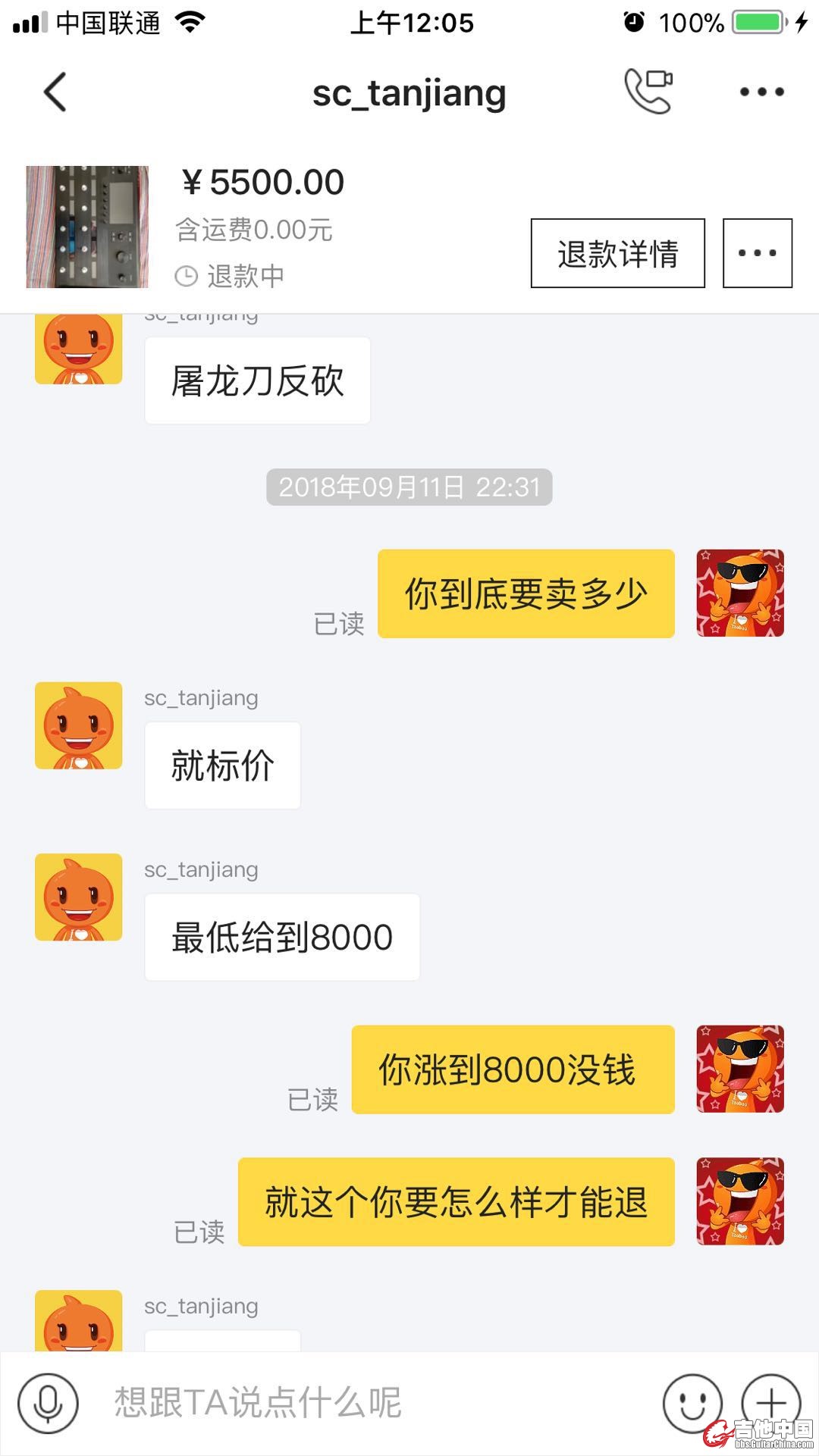View 退款详情 refund details
This screenshot has width=819, height=1456.
pos(617,253)
